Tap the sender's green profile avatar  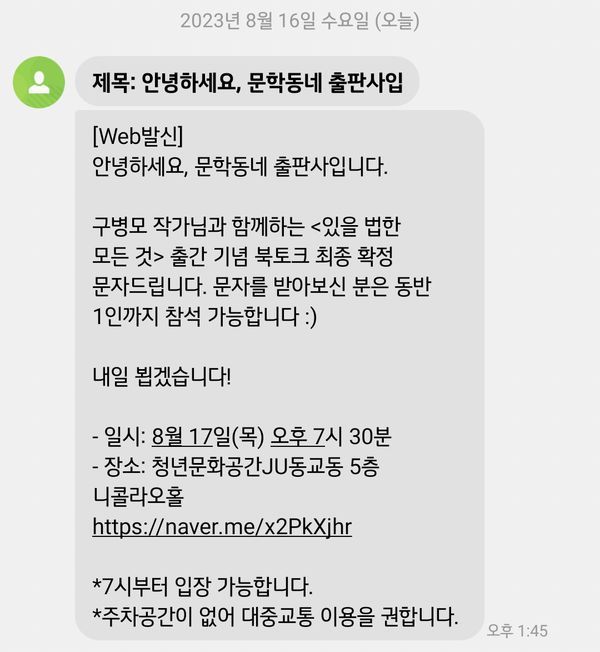click(x=39, y=82)
